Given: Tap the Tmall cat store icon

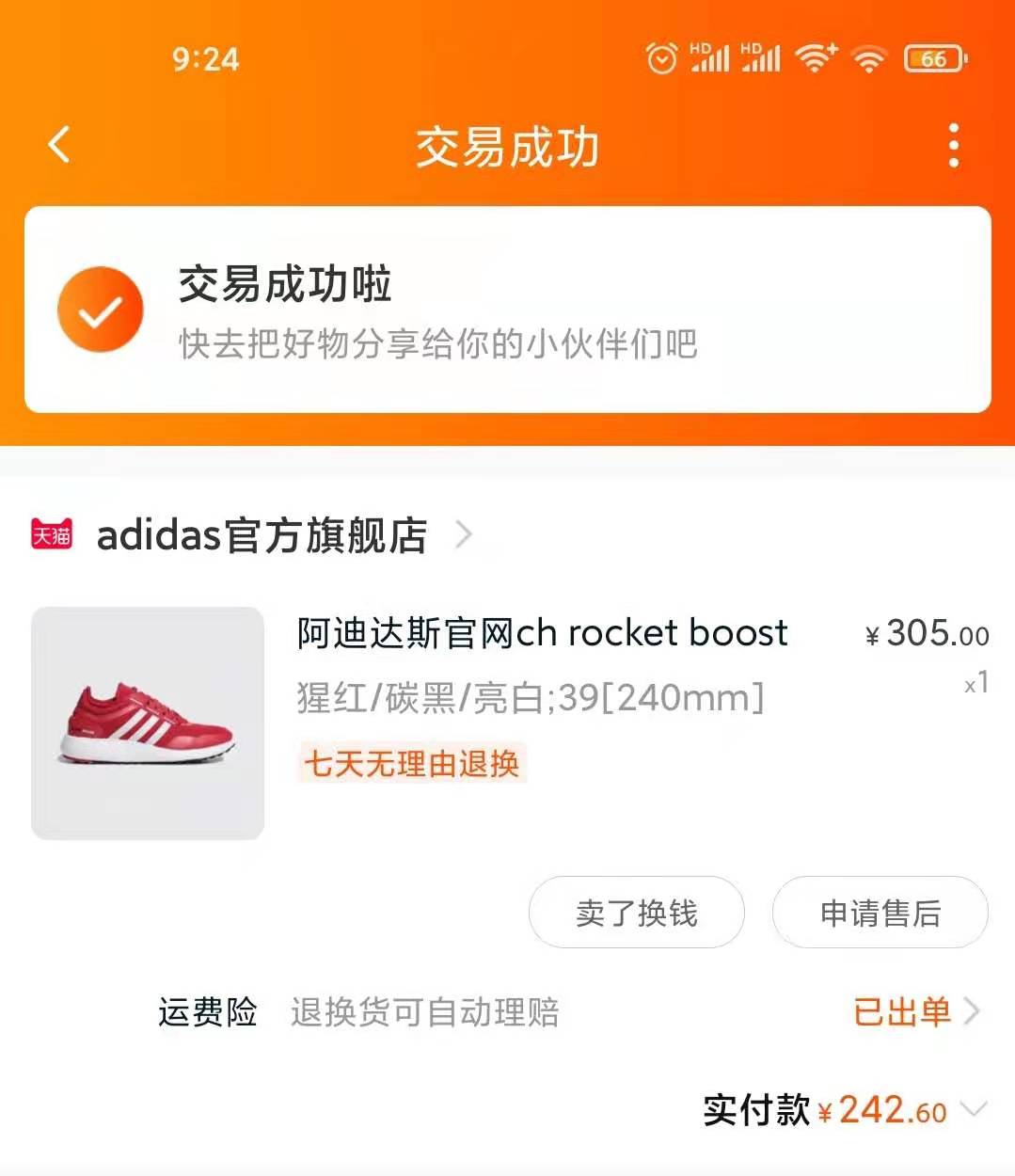Looking at the screenshot, I should (52, 536).
